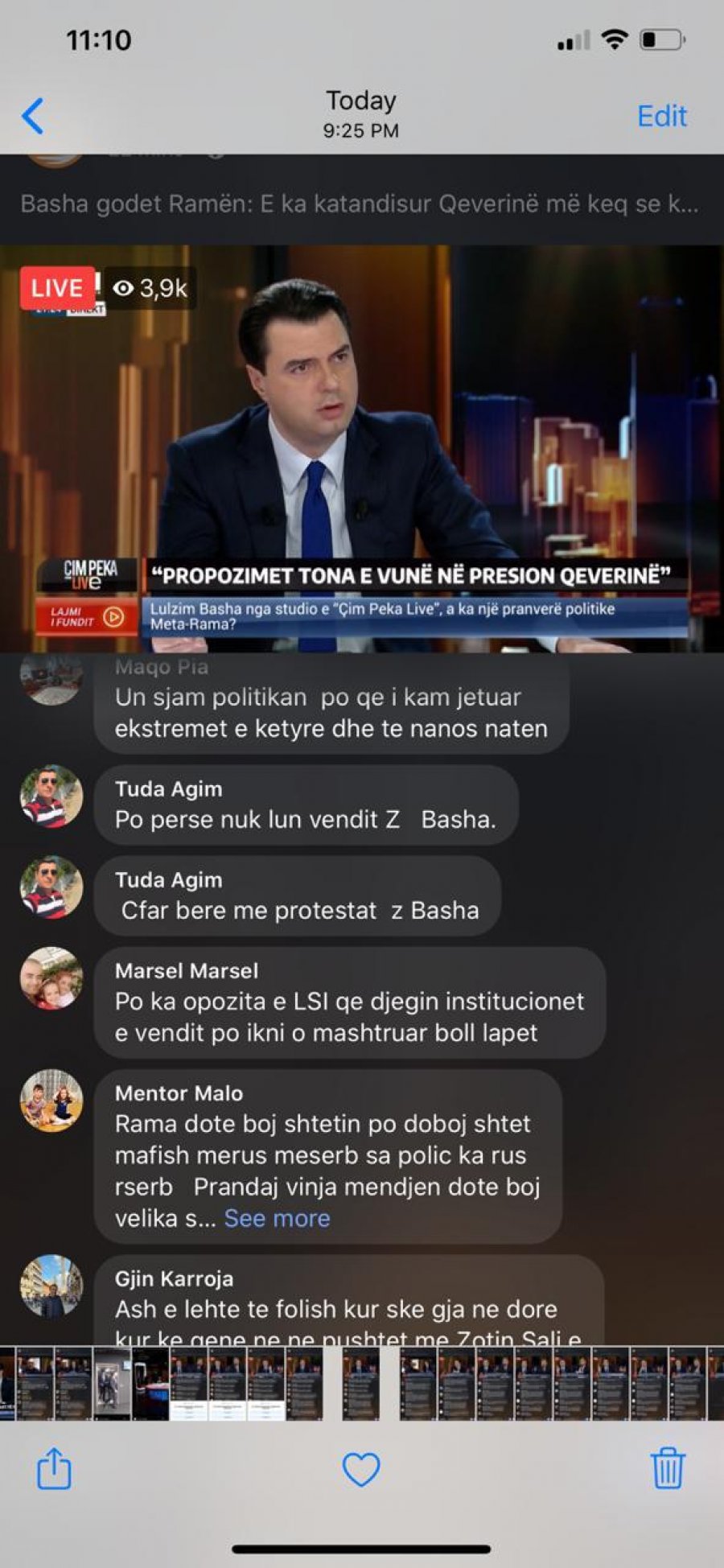Share this photo
The image size is (724, 1568).
(x=54, y=1468)
